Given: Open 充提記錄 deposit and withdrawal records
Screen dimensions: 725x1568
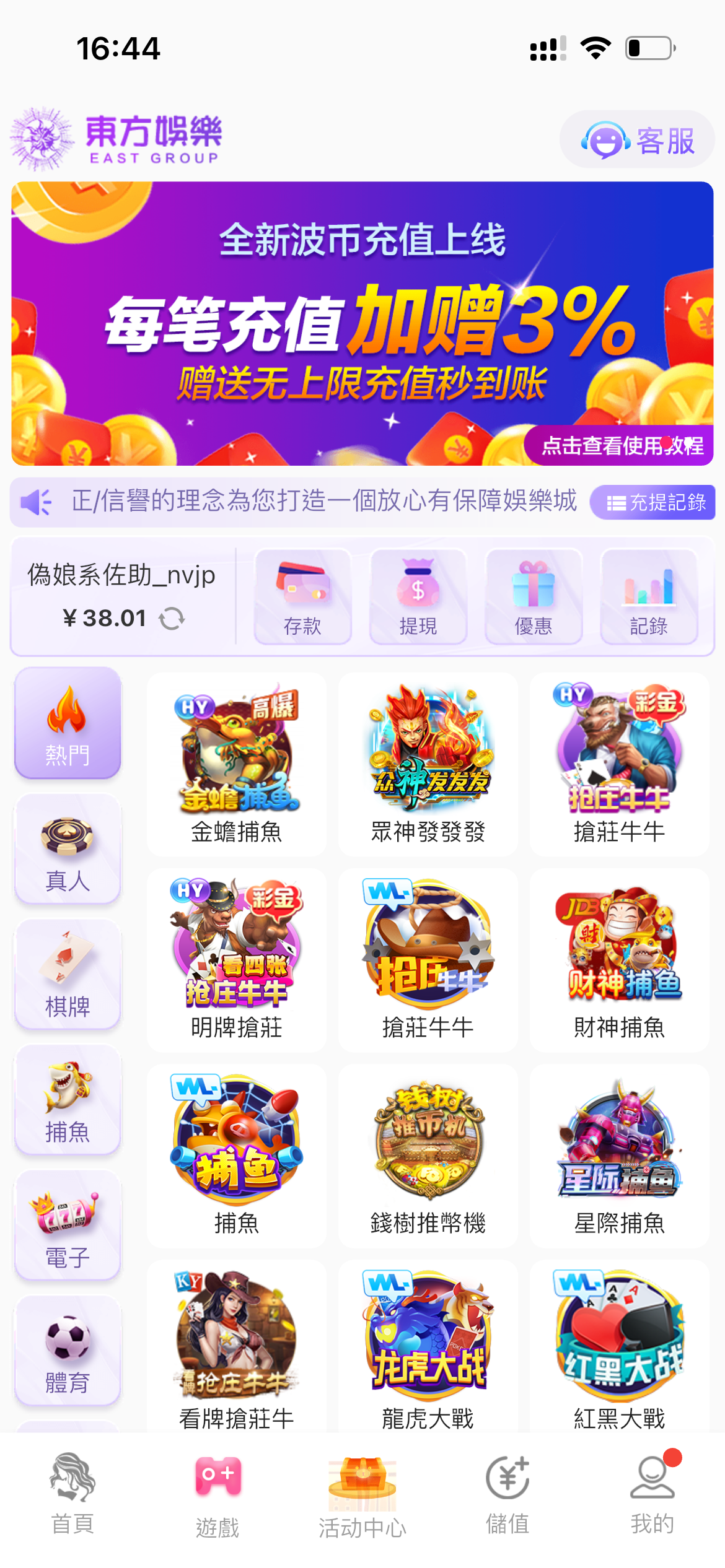Looking at the screenshot, I should 653,502.
